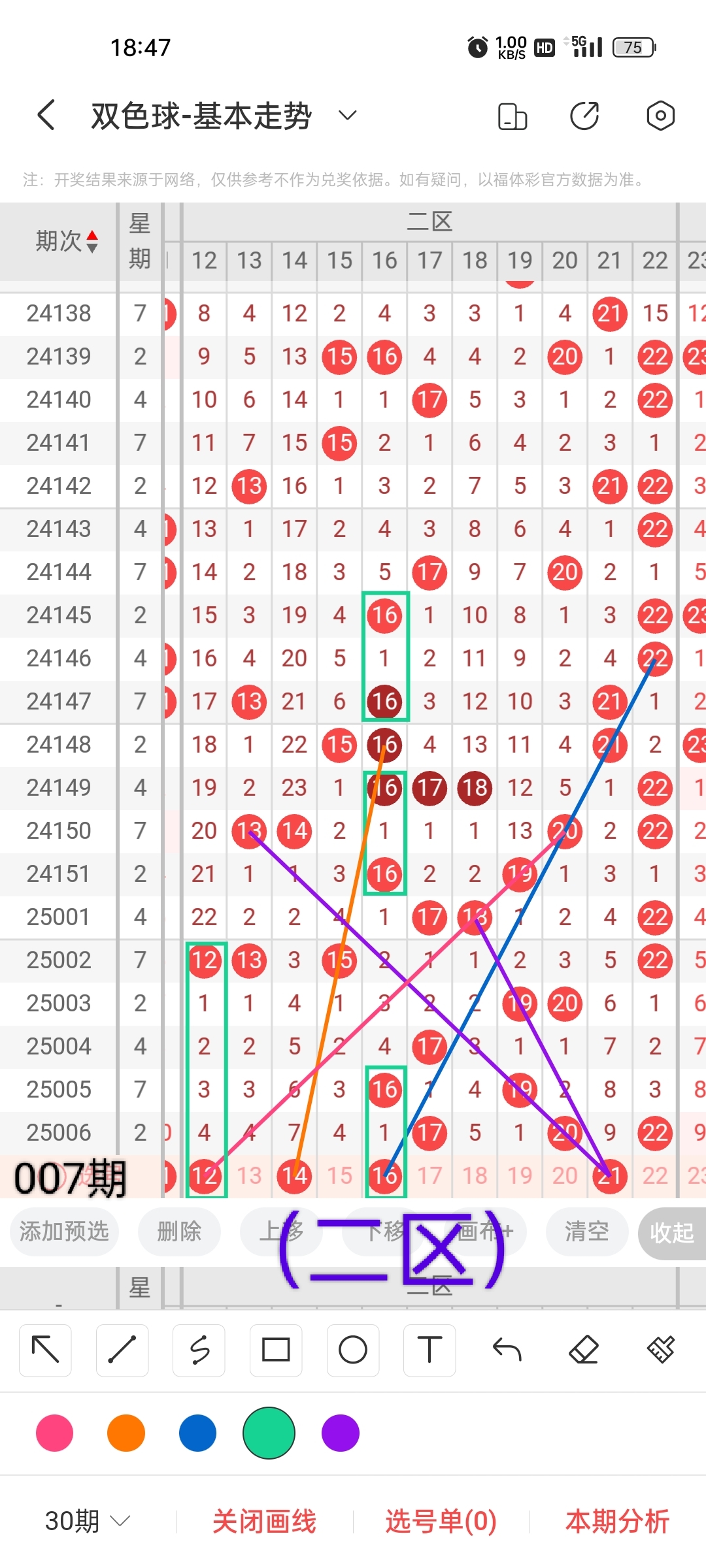Select the rectangle drawing tool
The height and width of the screenshot is (1568, 706).
tap(276, 1350)
